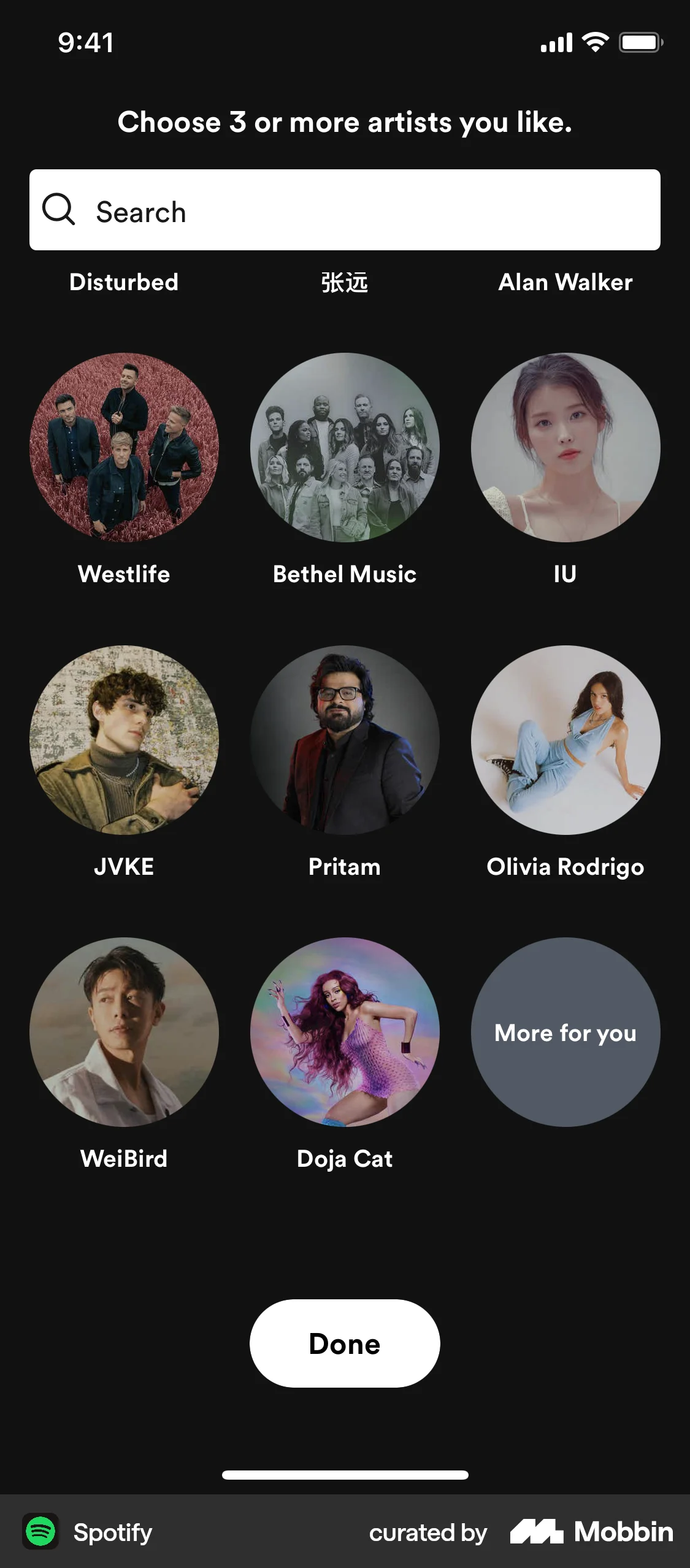Select the WeiBird artist photo
The image size is (690, 1568).
[x=124, y=1032]
